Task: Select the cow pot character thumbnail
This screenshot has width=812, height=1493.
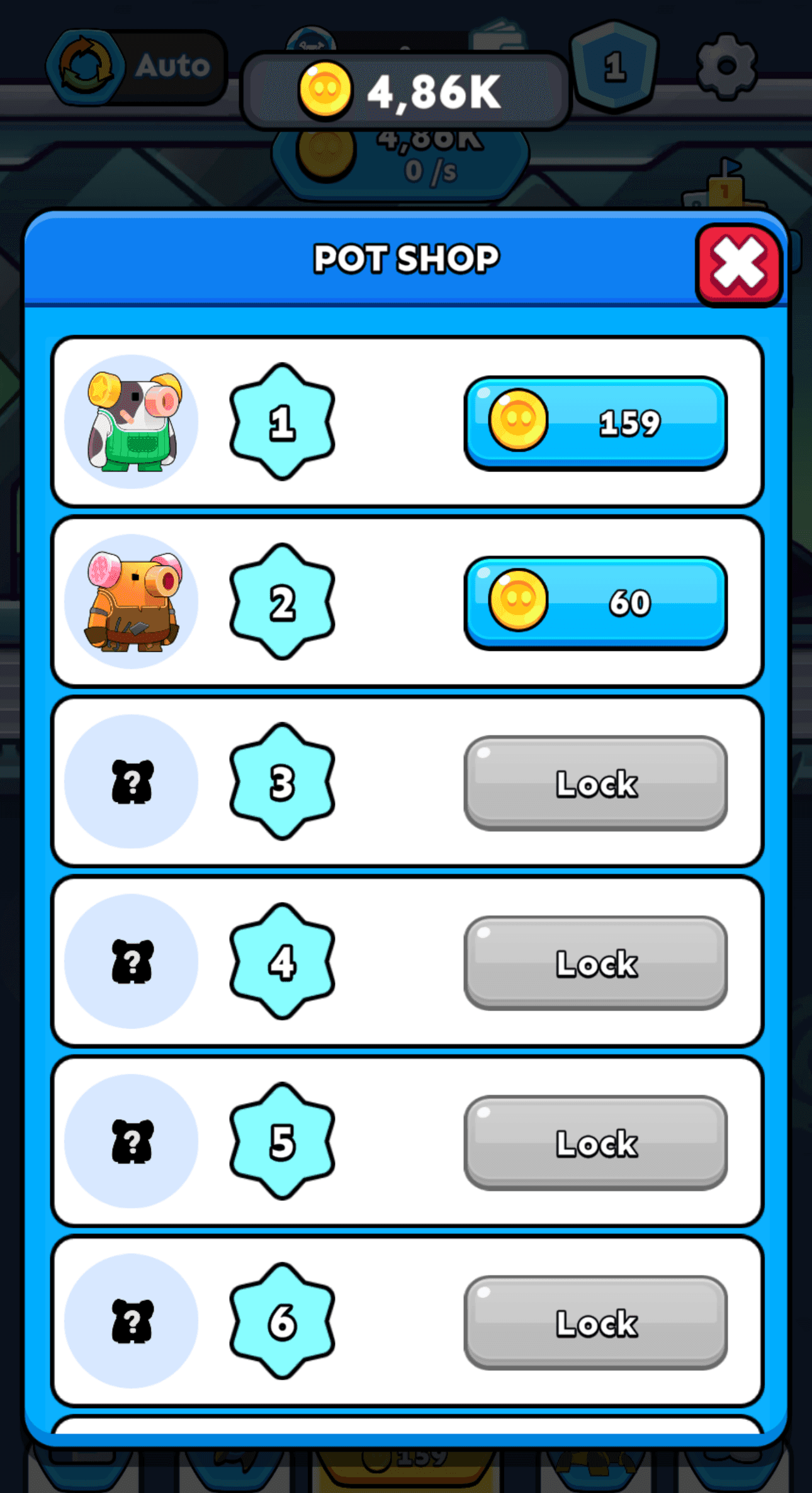Action: coord(130,423)
